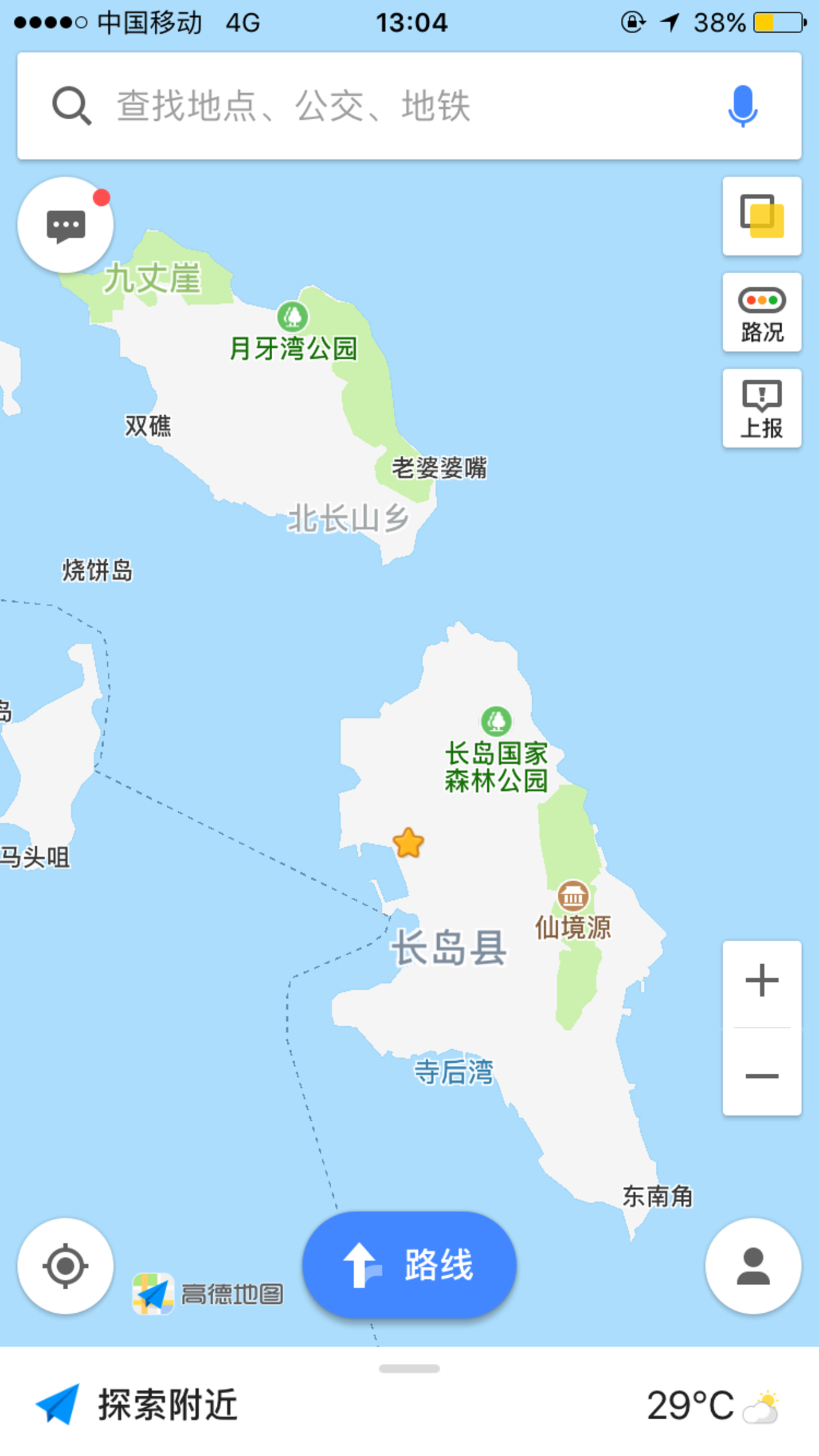Screen dimensions: 819x1456
Task: Toggle the 路况 traffic overlay
Action: tap(762, 313)
